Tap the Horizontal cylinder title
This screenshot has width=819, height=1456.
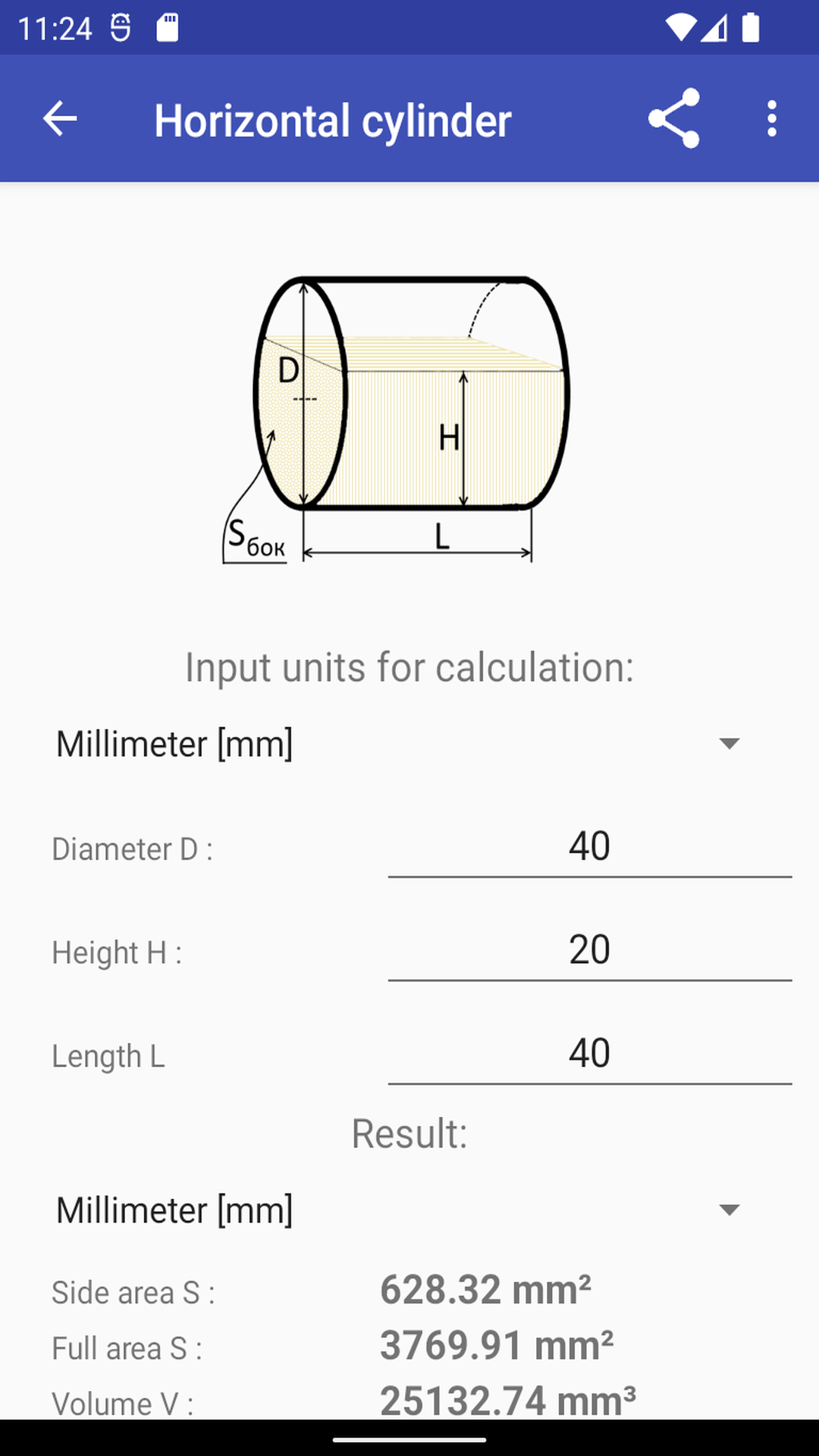(x=332, y=120)
